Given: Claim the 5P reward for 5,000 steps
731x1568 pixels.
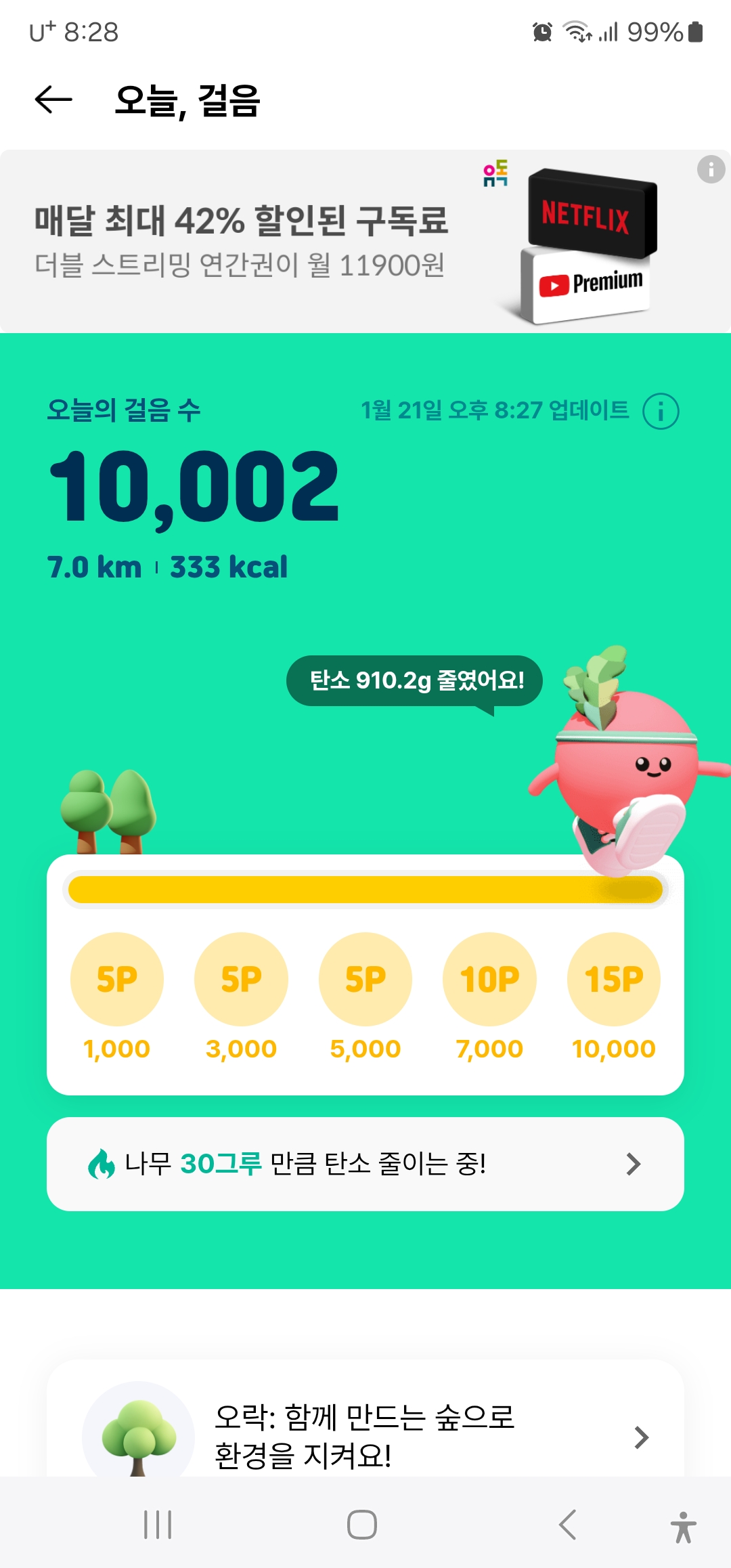Looking at the screenshot, I should (365, 979).
